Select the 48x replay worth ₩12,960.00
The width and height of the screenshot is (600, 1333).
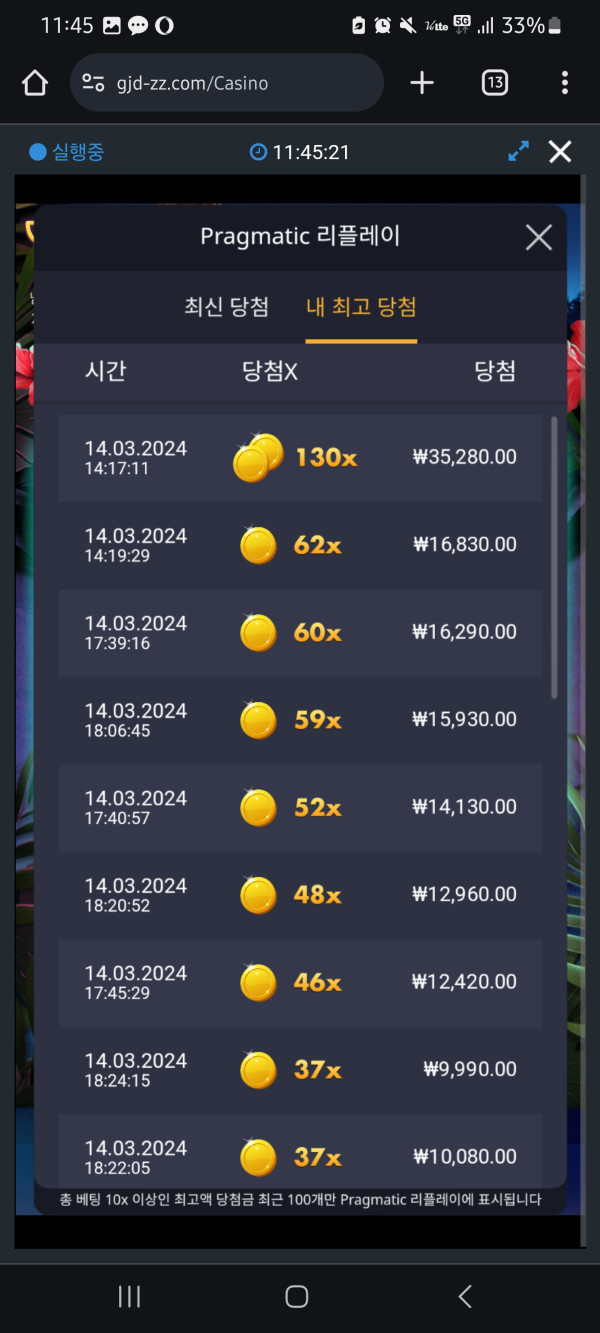(300, 895)
